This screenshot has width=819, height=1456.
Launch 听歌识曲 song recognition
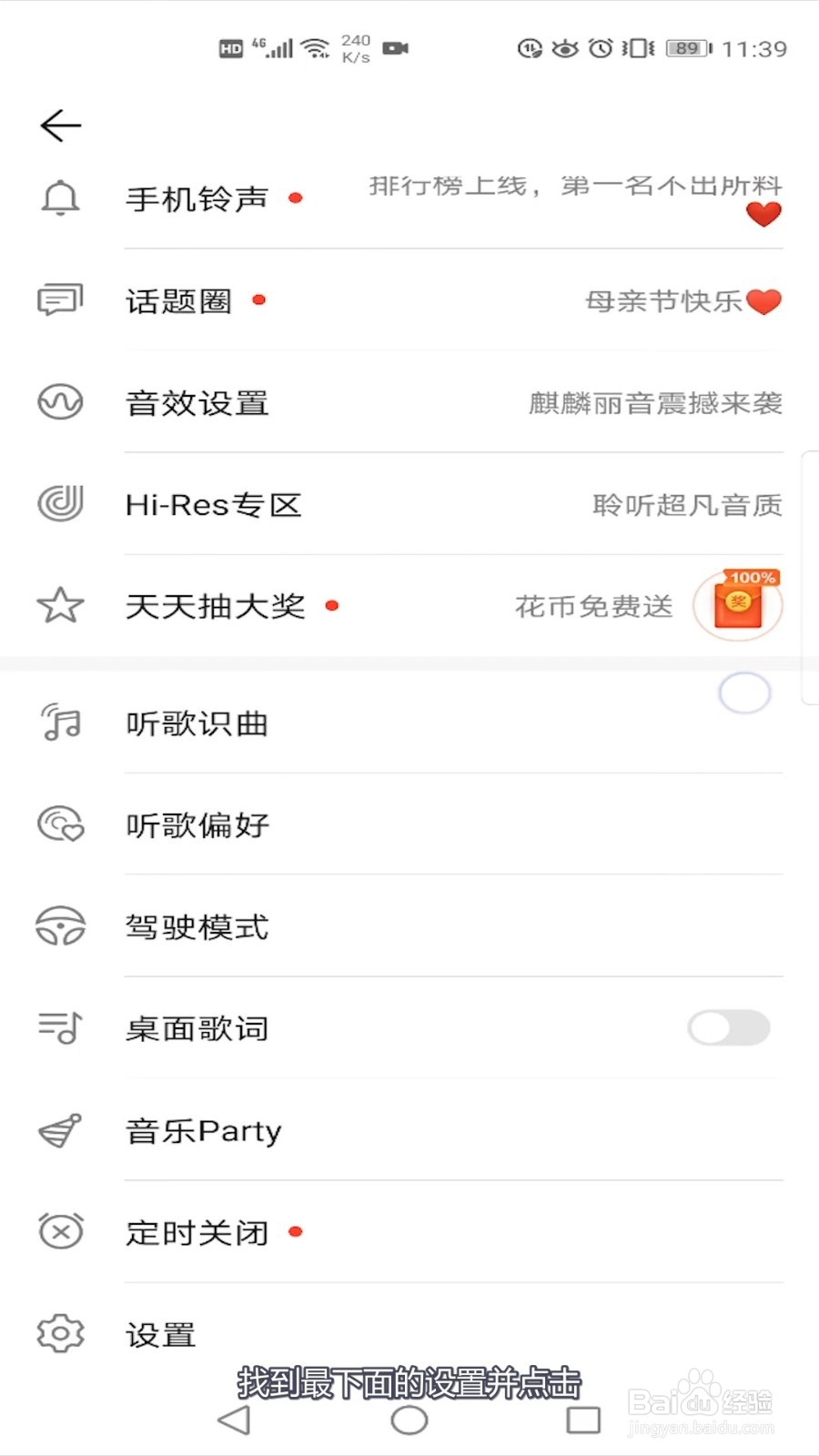coord(197,724)
